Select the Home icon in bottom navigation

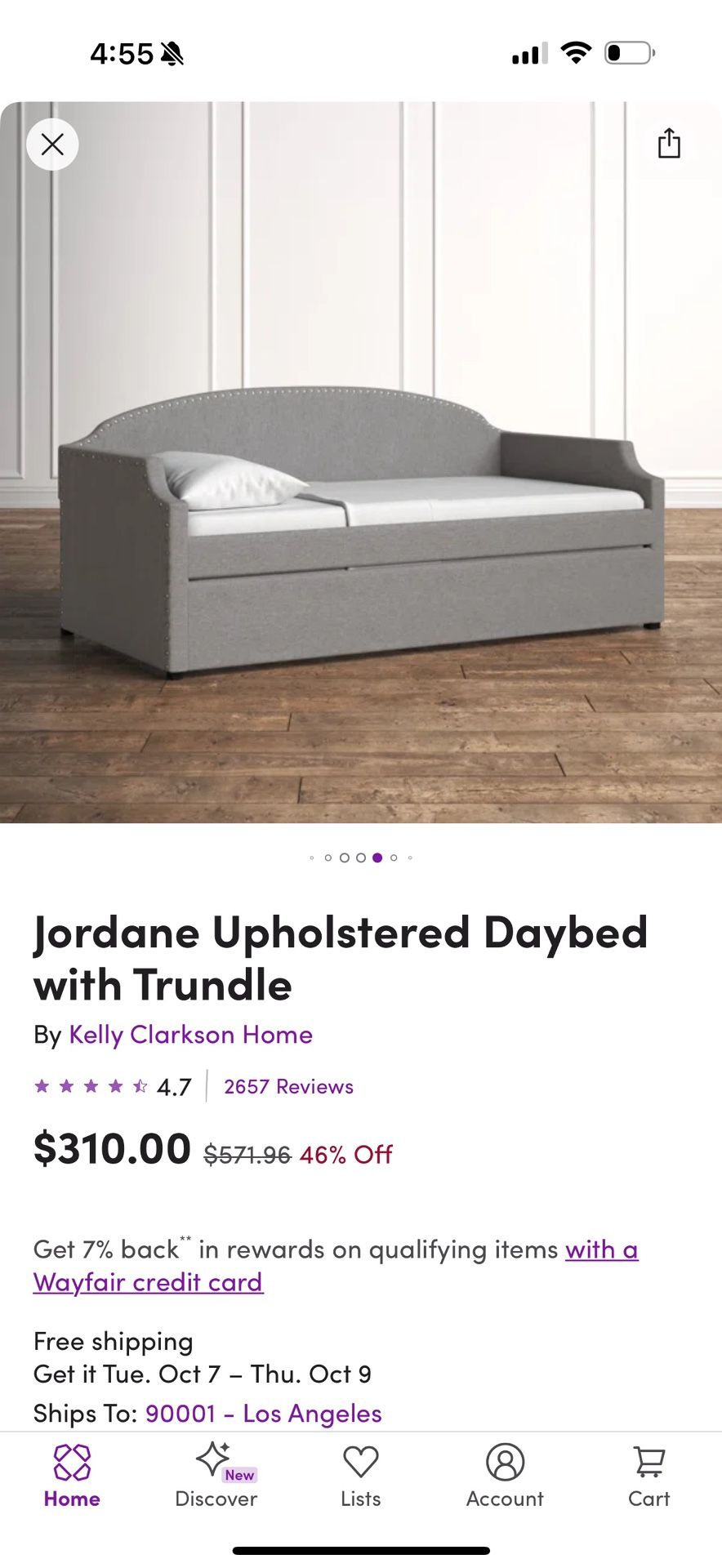72,1462
